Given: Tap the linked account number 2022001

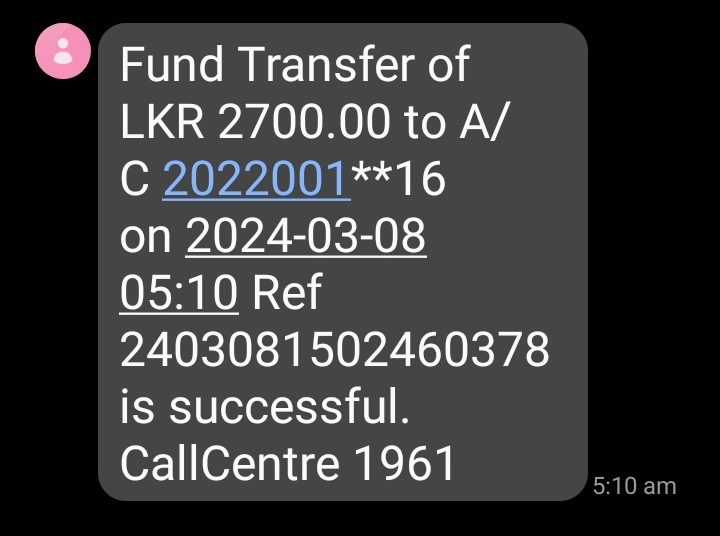Looking at the screenshot, I should pos(256,180).
